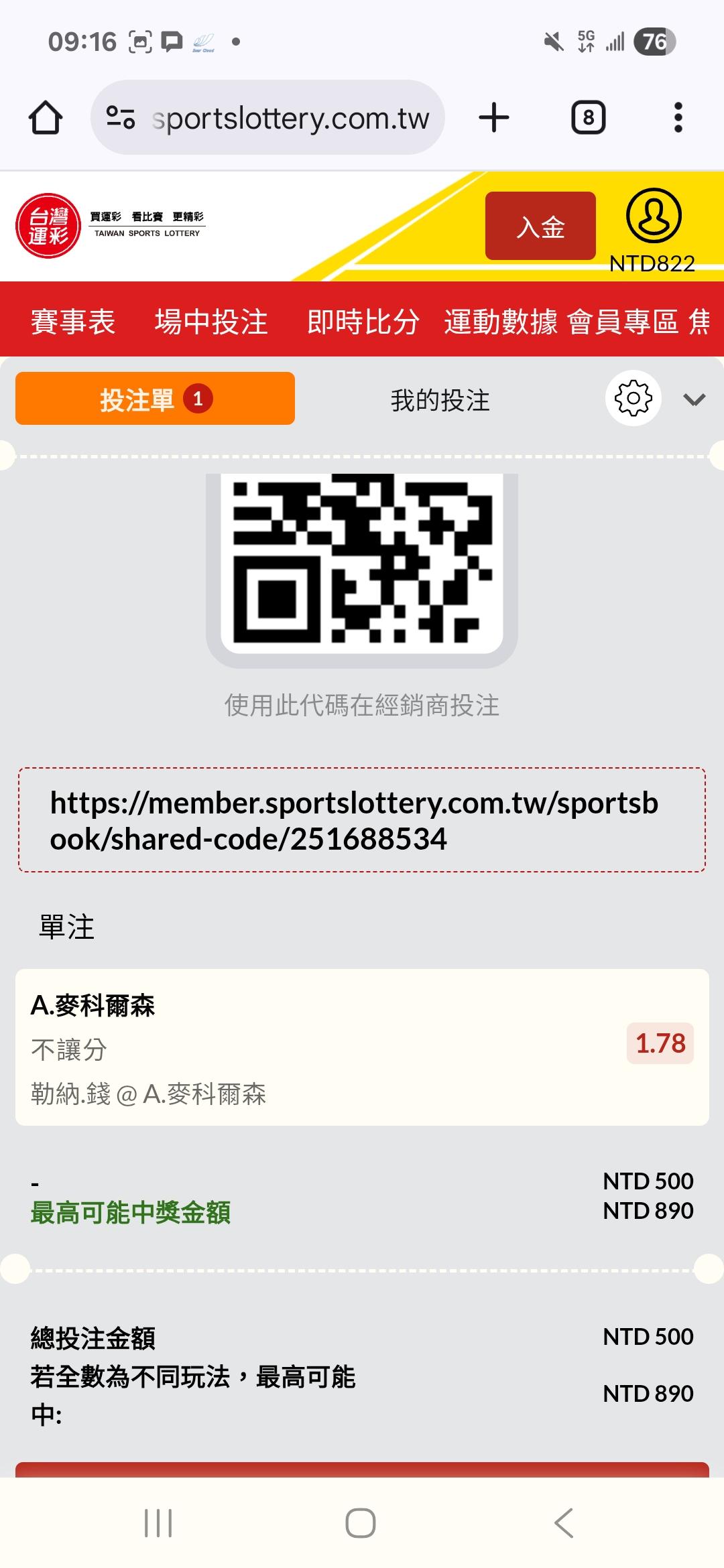
Task: Switch to 場中投注 live betting
Action: (211, 322)
